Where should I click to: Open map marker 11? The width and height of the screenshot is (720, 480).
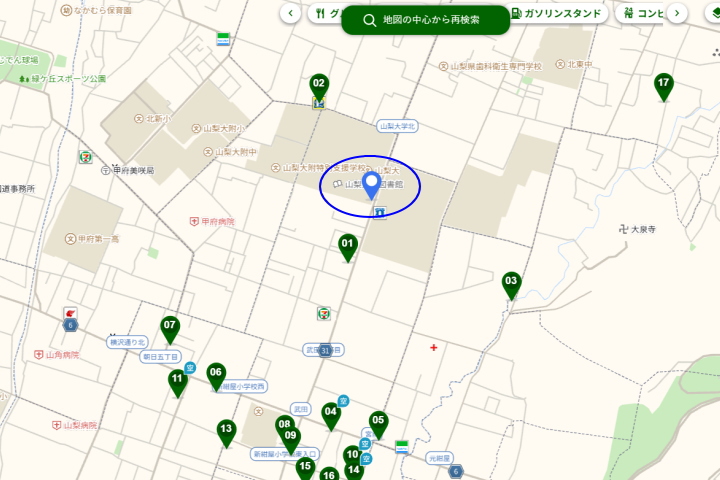click(177, 381)
